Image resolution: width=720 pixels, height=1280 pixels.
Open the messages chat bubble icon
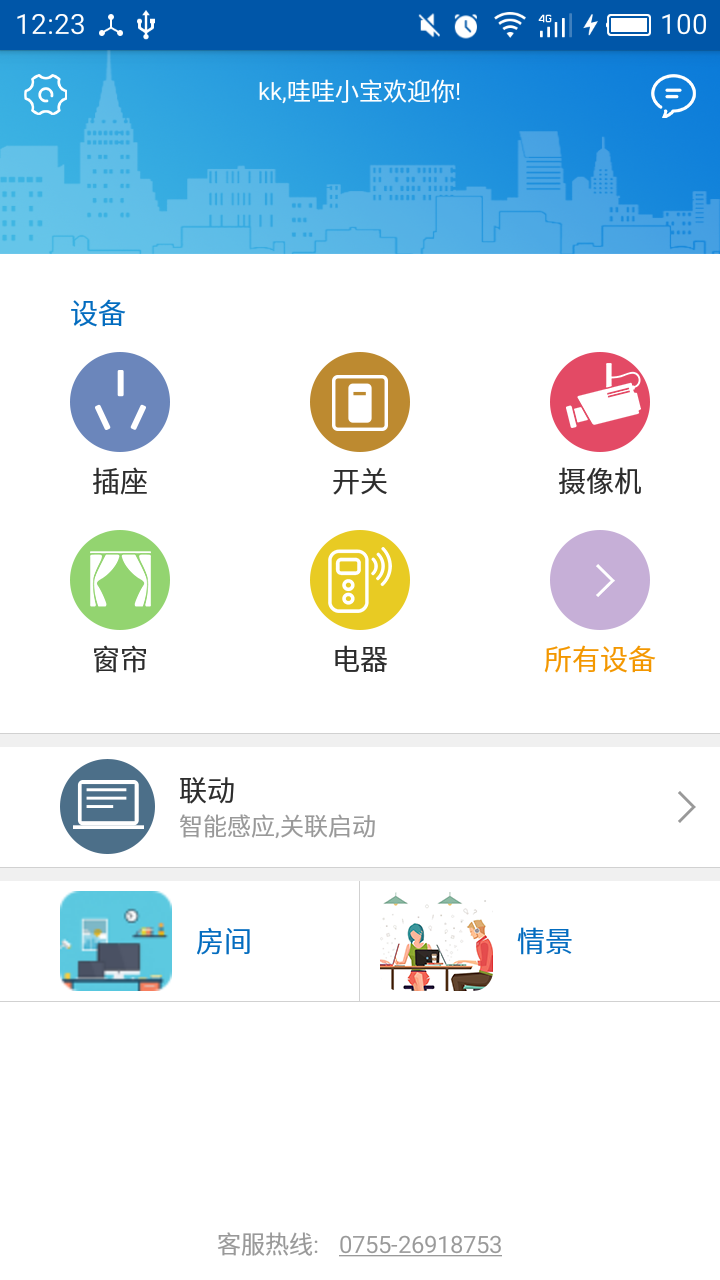pyautogui.click(x=673, y=96)
